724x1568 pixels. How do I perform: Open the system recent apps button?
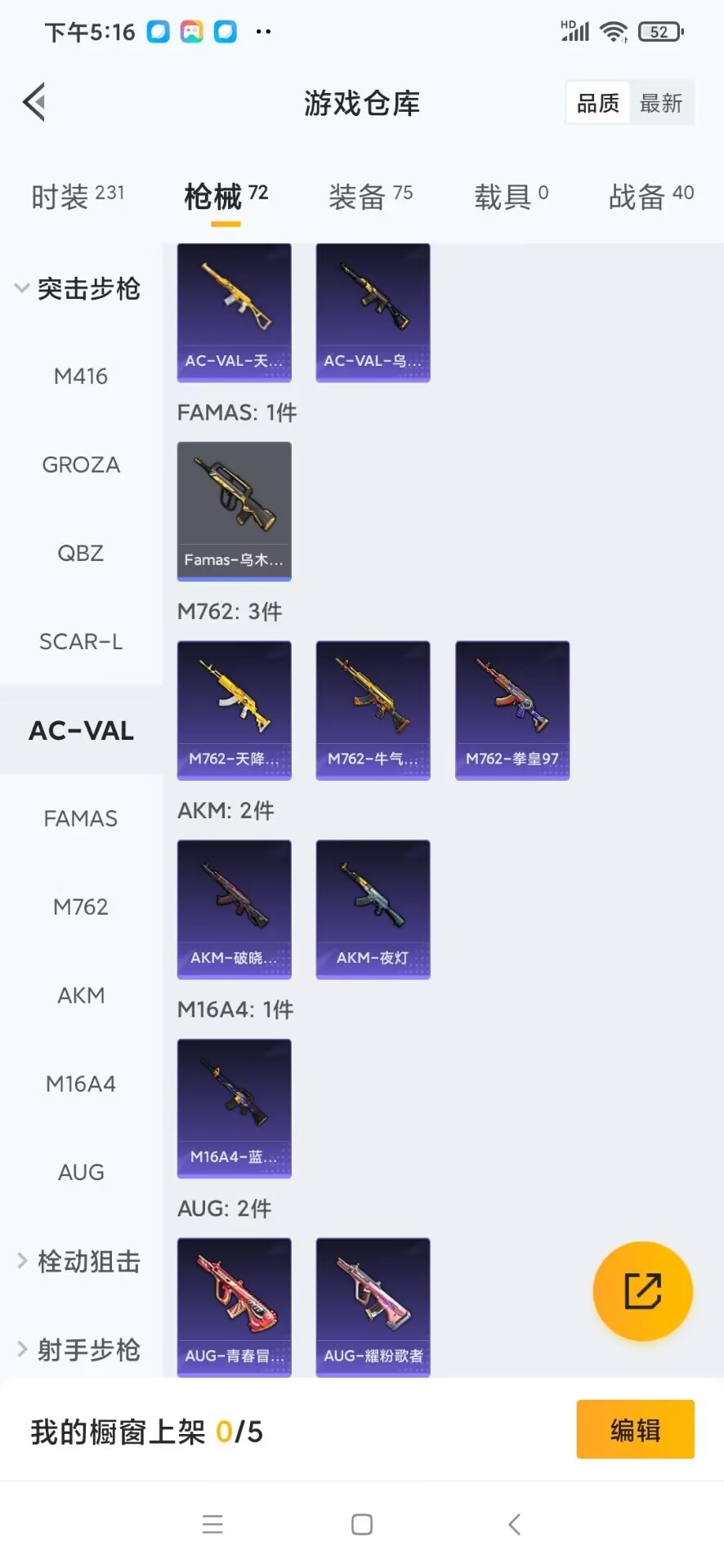212,1524
